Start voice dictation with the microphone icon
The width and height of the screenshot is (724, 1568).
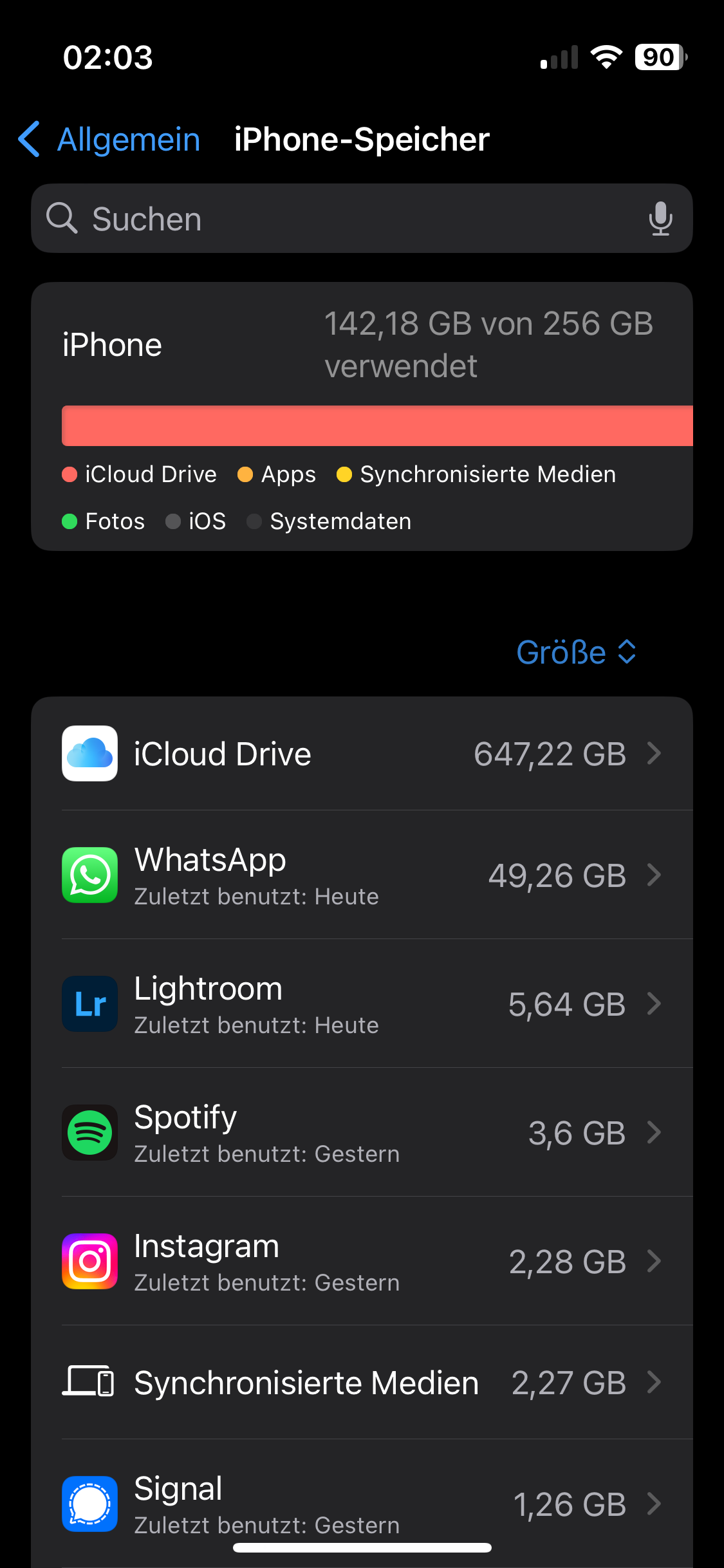coord(660,219)
